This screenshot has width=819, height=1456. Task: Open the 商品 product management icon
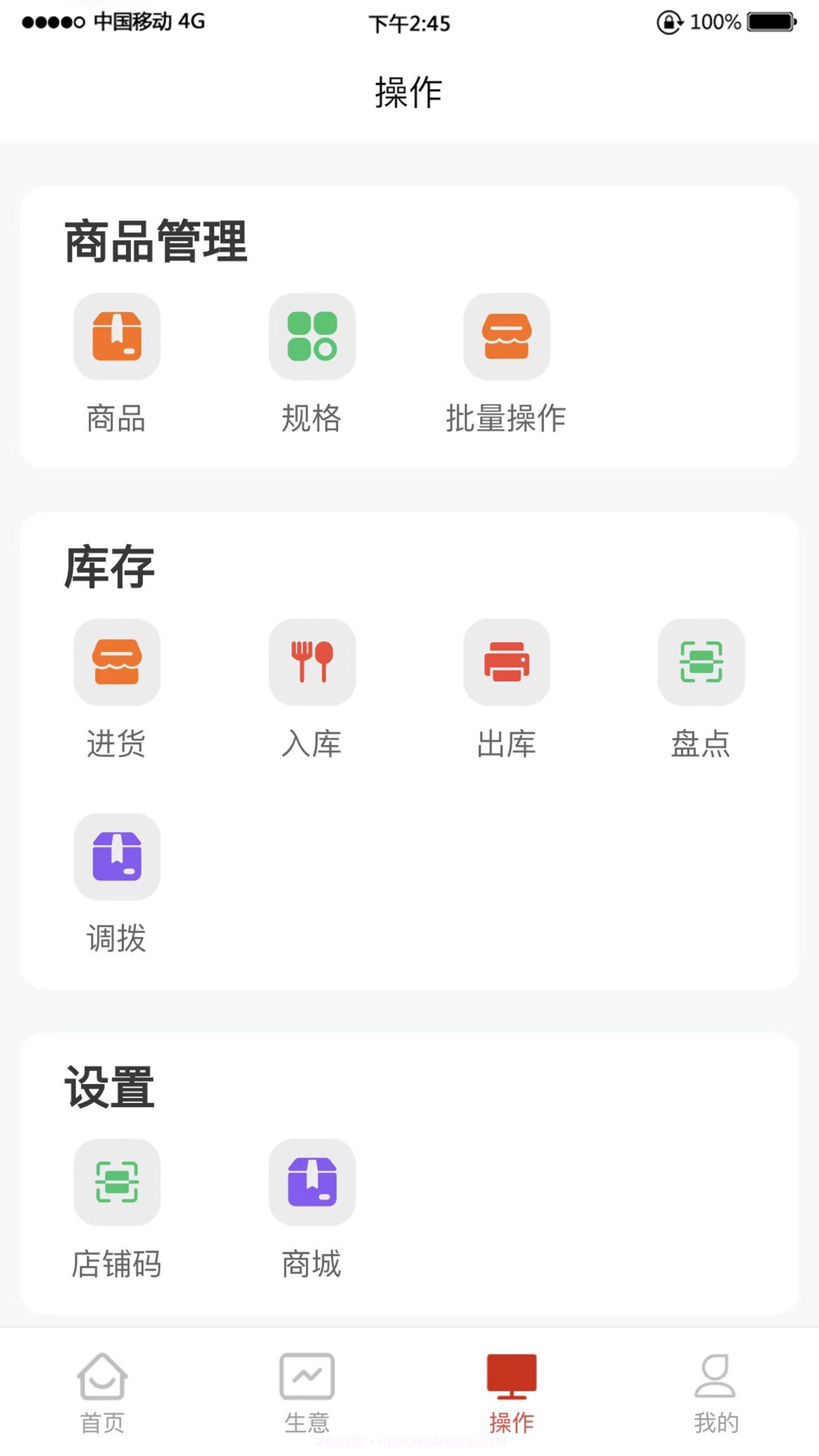point(117,336)
